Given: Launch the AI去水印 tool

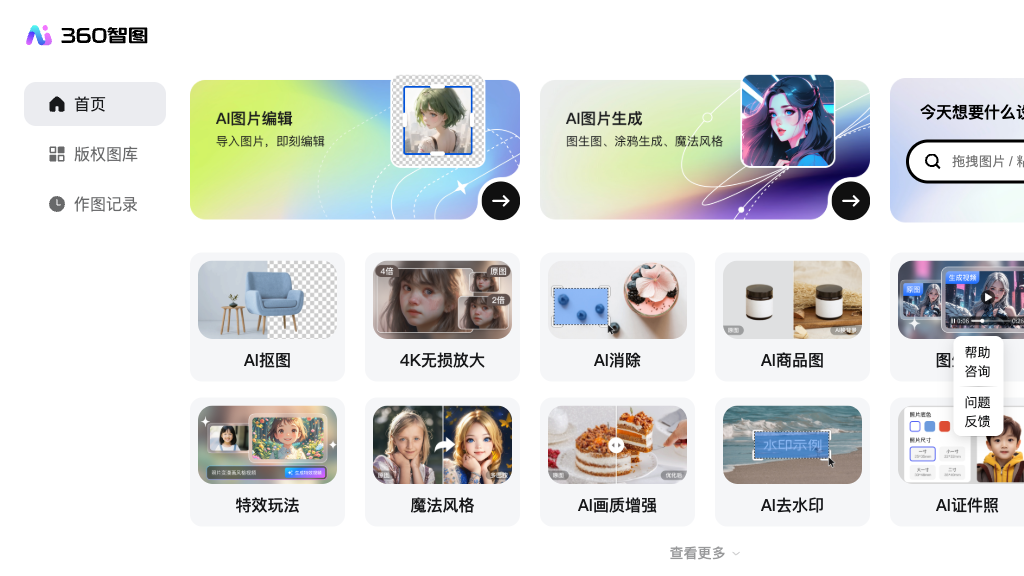Looking at the screenshot, I should tap(792, 461).
